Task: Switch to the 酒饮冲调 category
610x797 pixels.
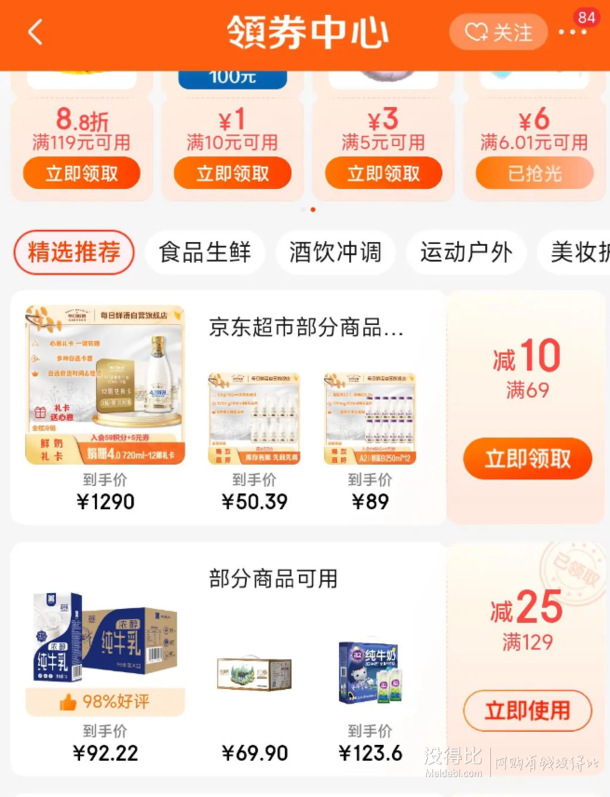Action: pyautogui.click(x=335, y=252)
